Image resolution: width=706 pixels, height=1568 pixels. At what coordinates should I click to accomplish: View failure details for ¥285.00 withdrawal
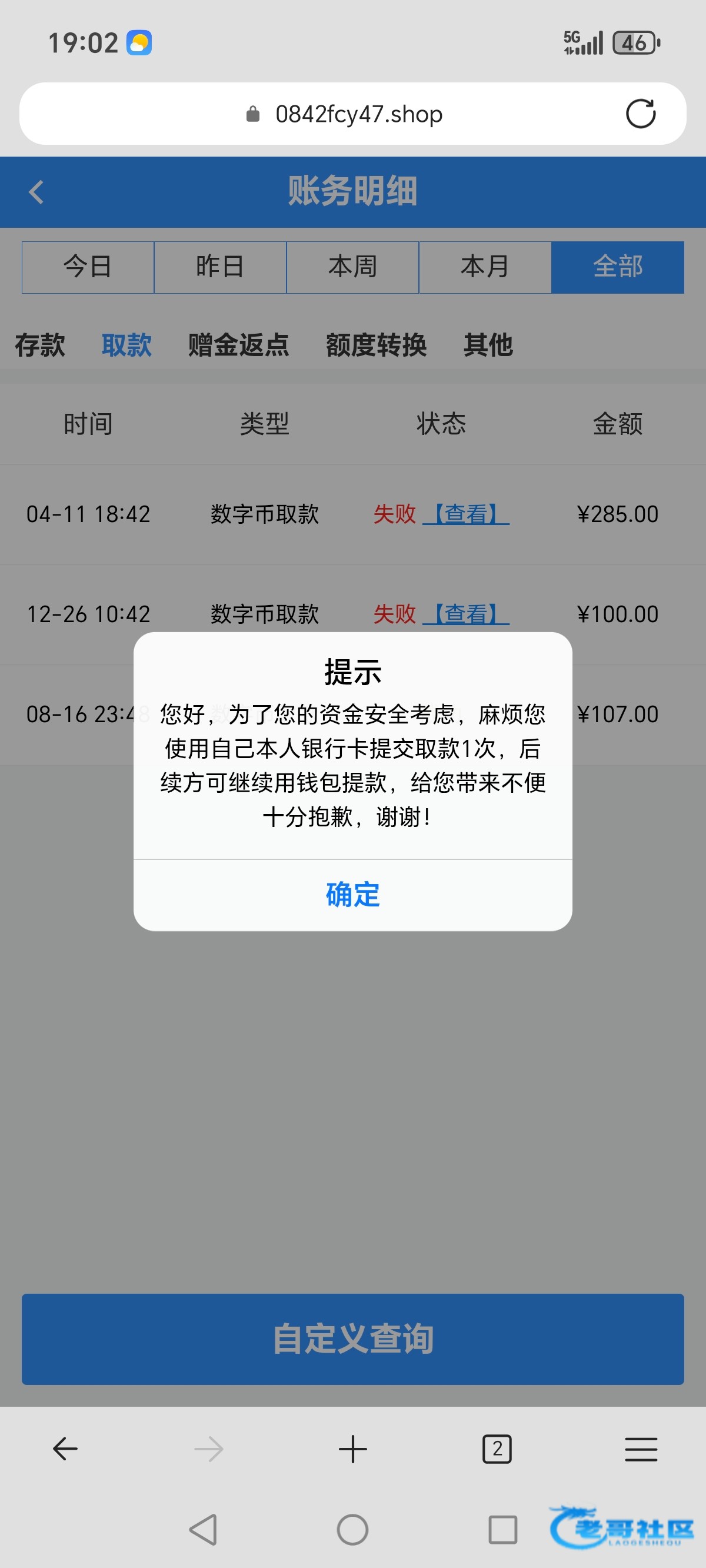pos(466,514)
